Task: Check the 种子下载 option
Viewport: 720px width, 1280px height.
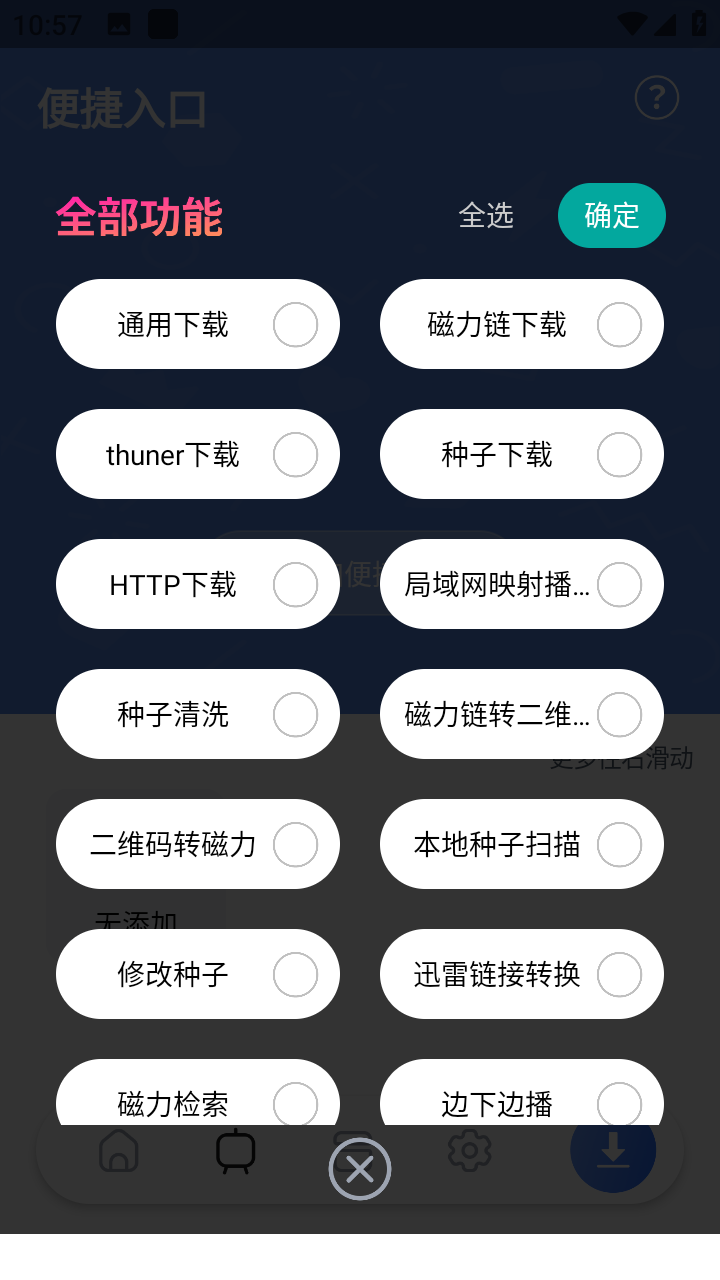Action: click(x=619, y=455)
